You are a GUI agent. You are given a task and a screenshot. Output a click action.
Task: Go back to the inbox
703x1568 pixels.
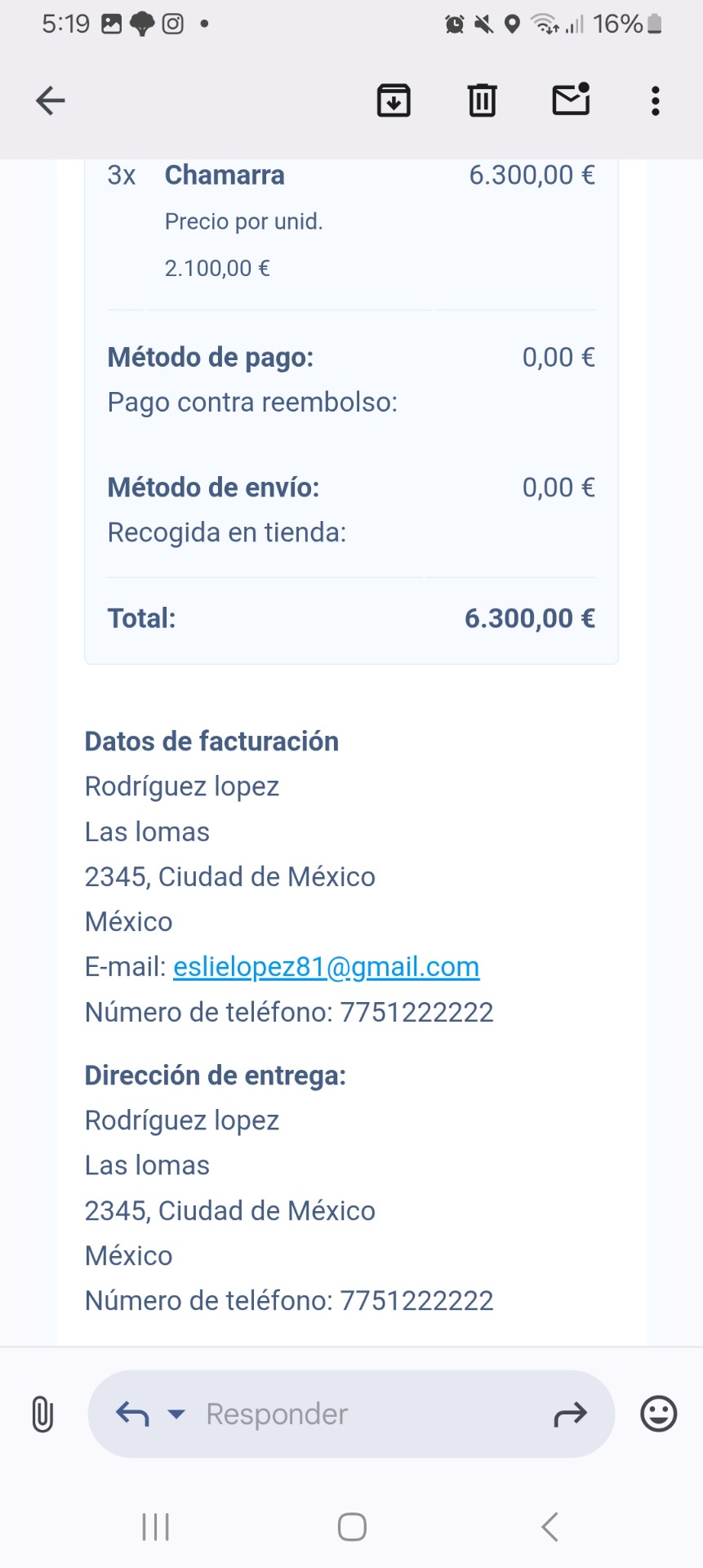(51, 100)
